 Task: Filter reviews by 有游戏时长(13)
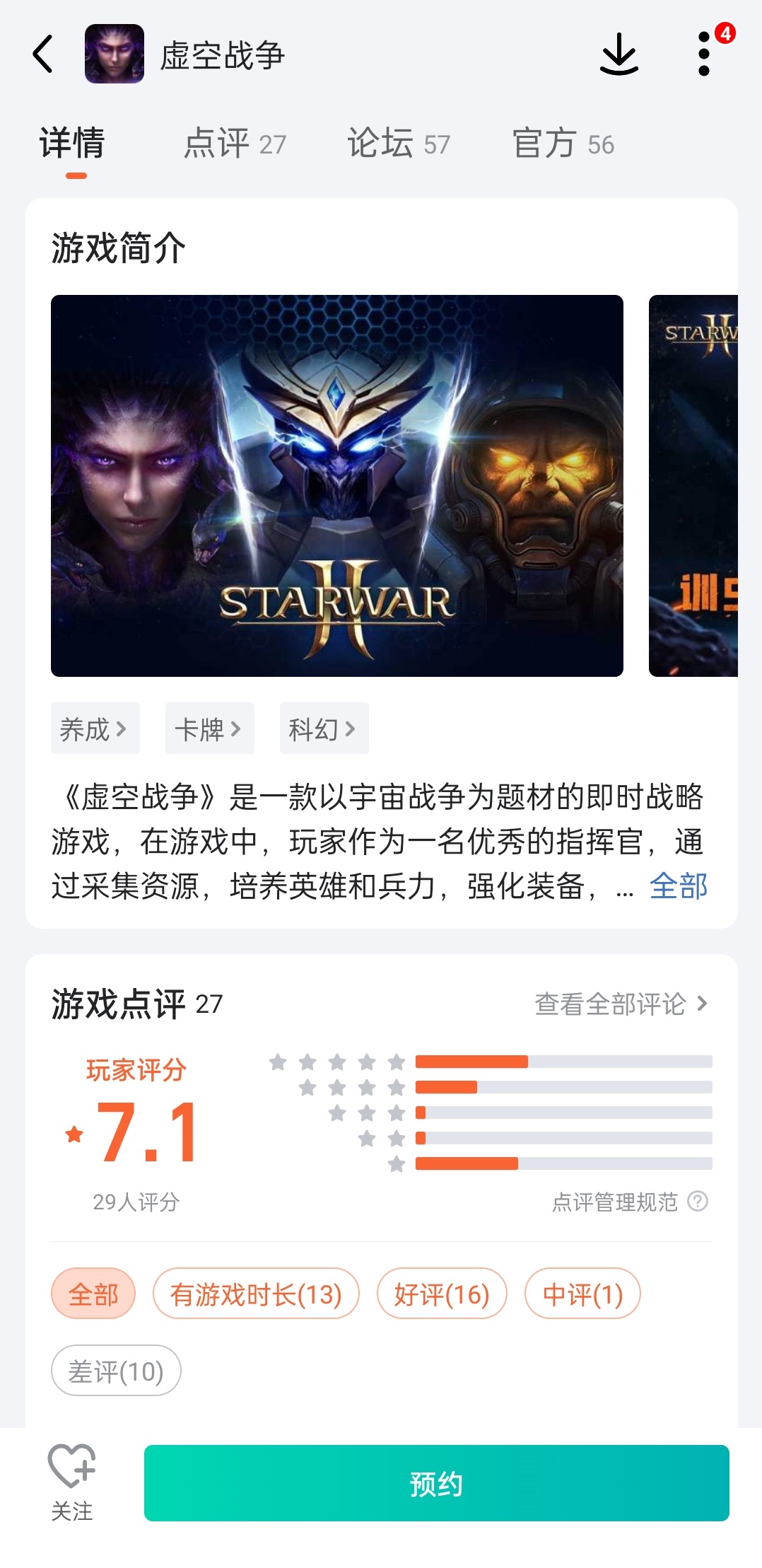tap(256, 1294)
